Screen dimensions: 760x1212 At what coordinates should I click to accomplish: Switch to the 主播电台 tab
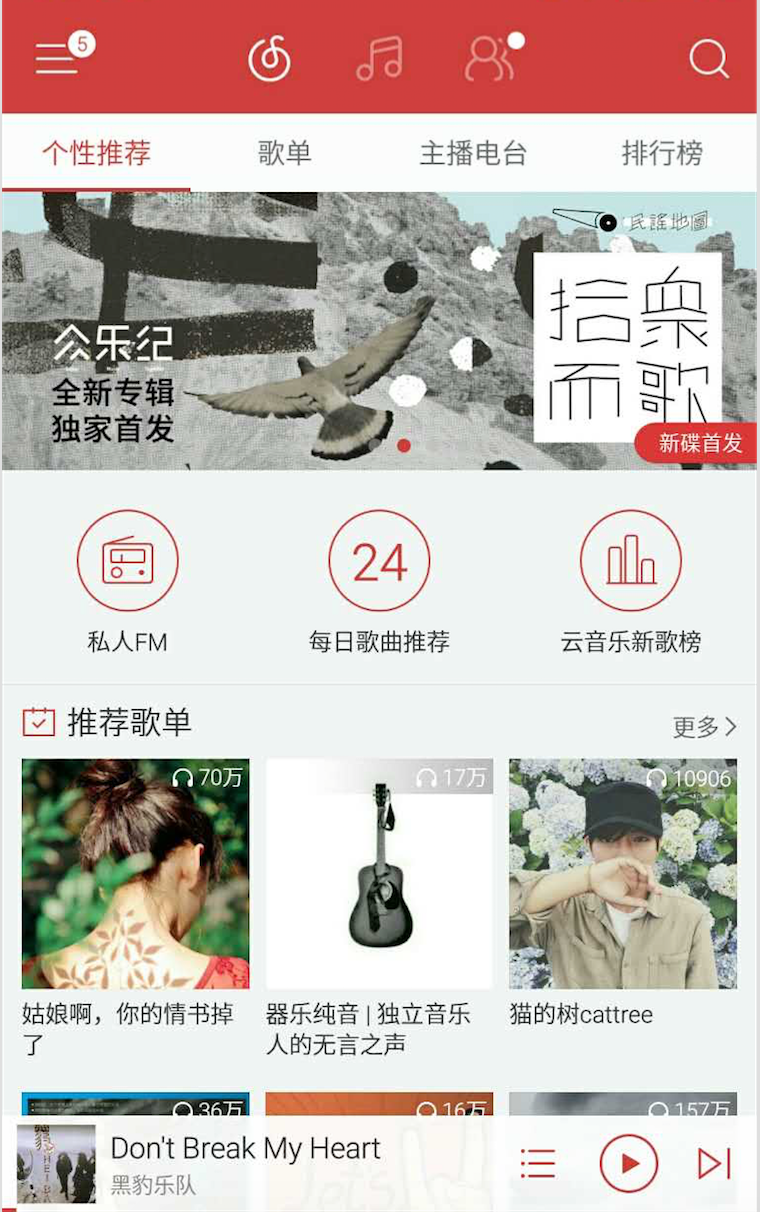coord(473,153)
